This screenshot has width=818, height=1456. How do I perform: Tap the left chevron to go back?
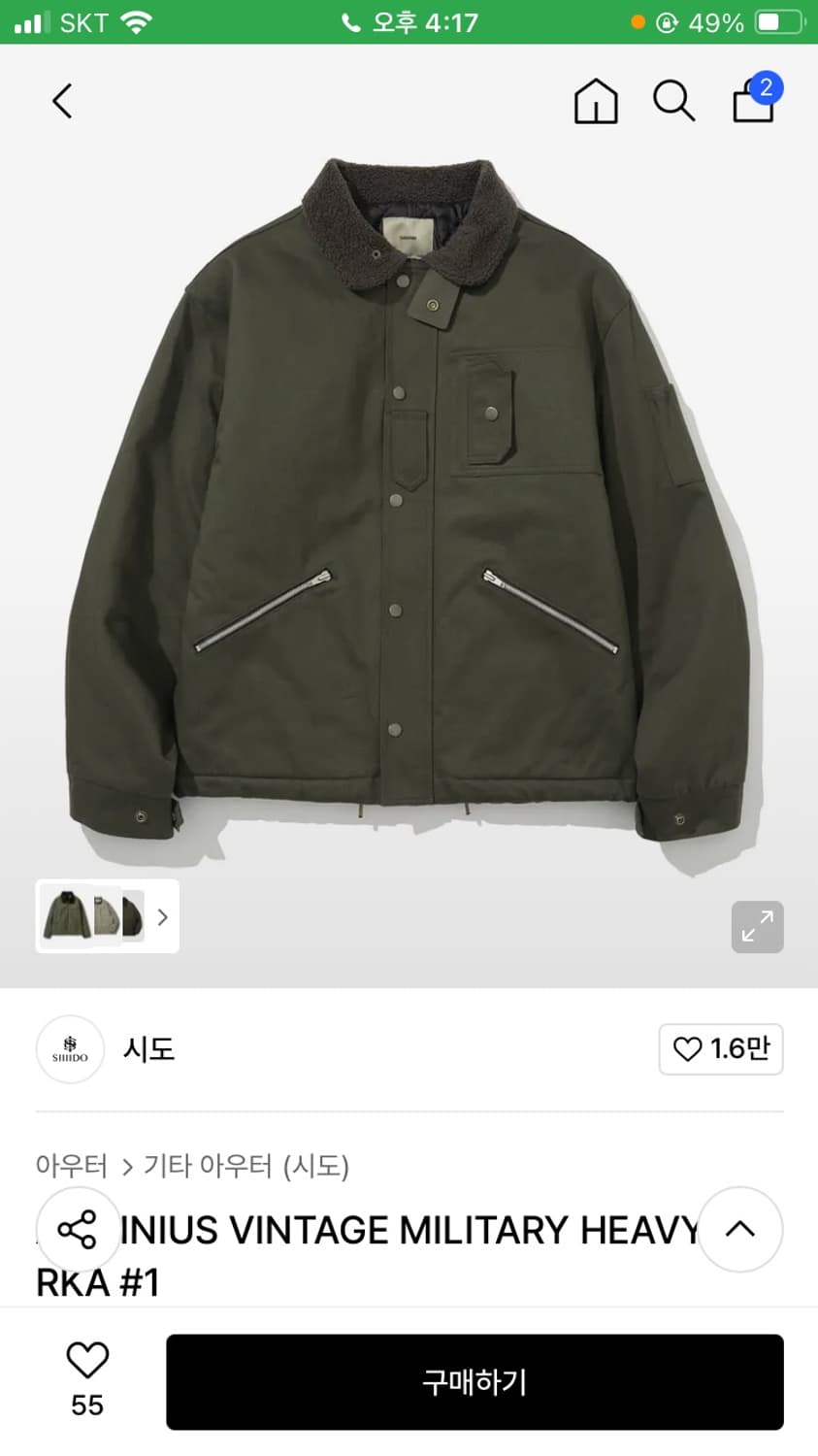[x=62, y=100]
